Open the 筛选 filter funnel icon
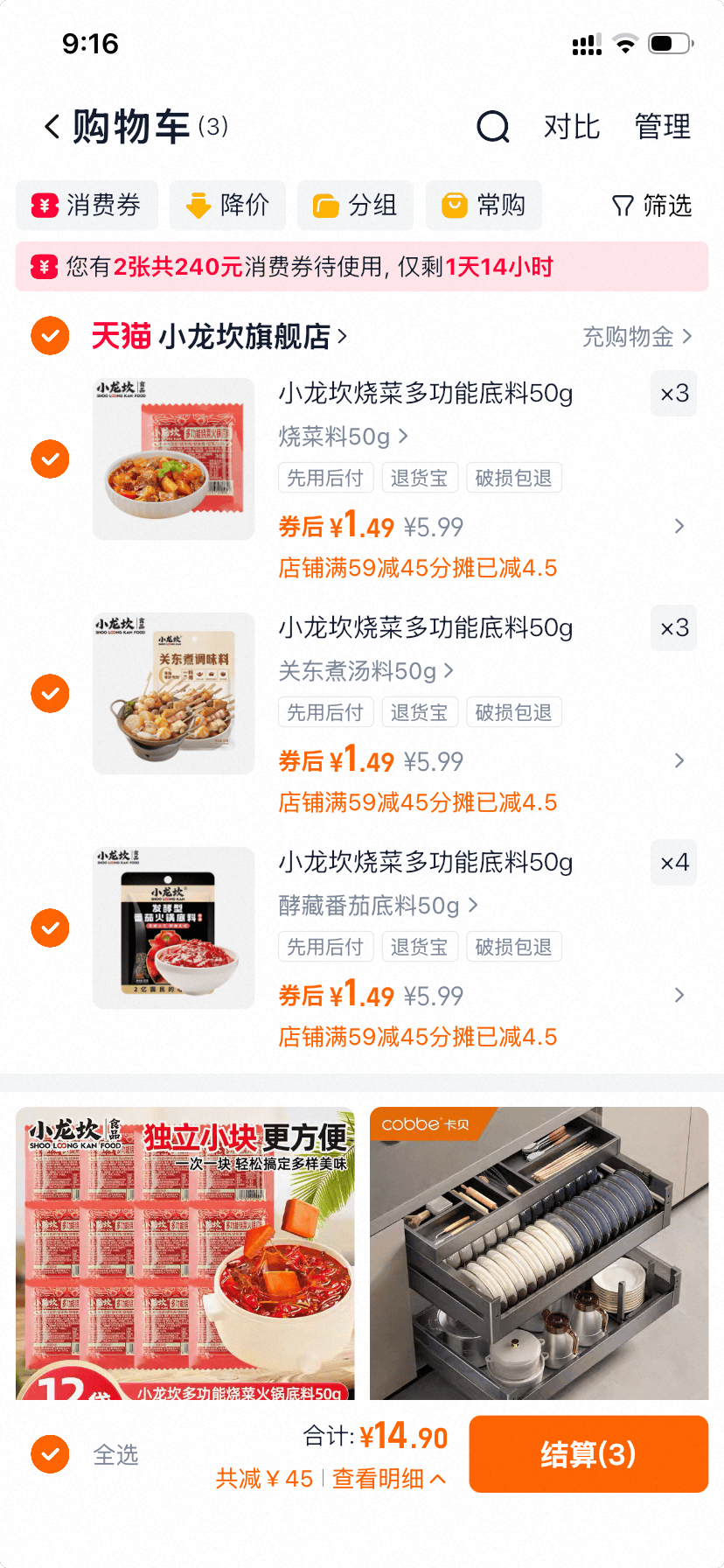 [x=622, y=206]
